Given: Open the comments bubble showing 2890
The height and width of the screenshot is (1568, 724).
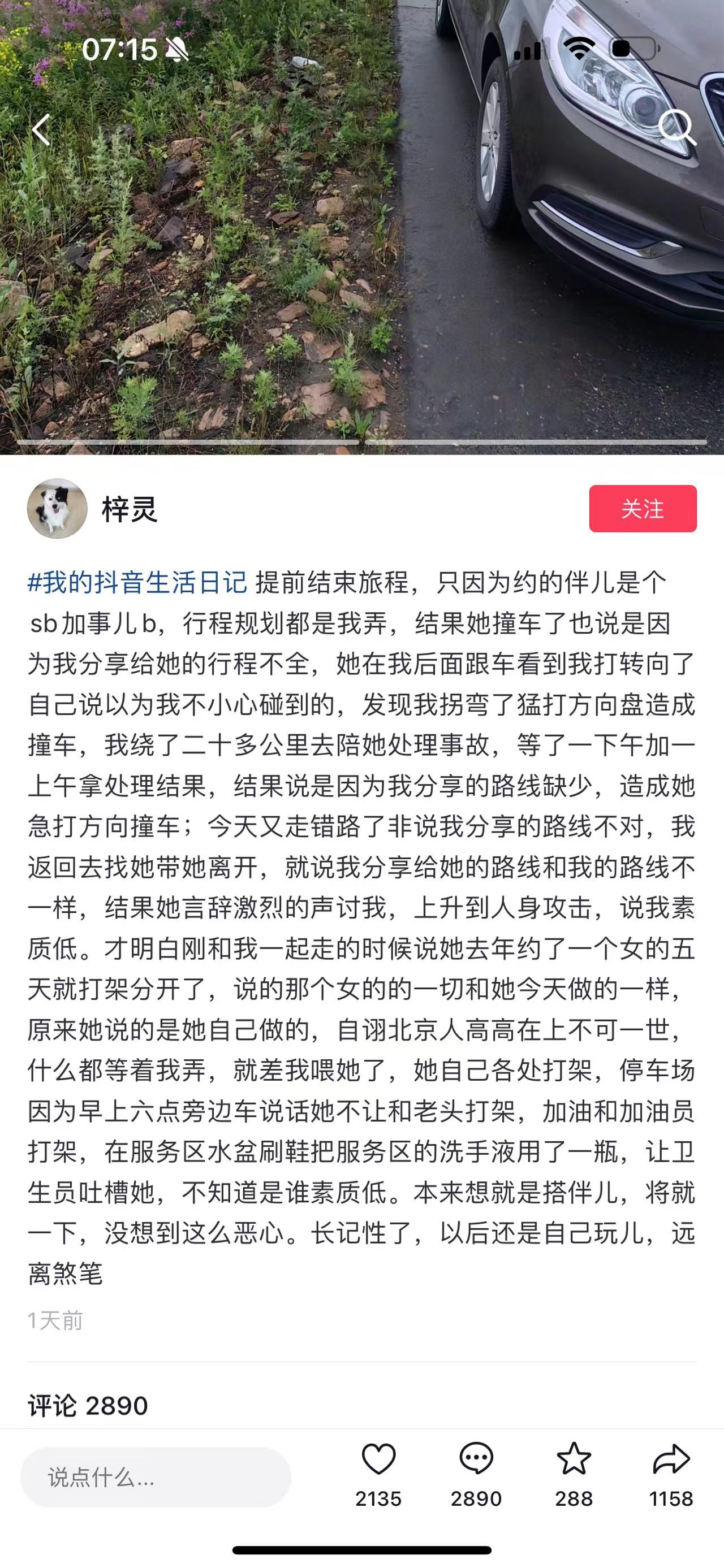Looking at the screenshot, I should 476,1461.
